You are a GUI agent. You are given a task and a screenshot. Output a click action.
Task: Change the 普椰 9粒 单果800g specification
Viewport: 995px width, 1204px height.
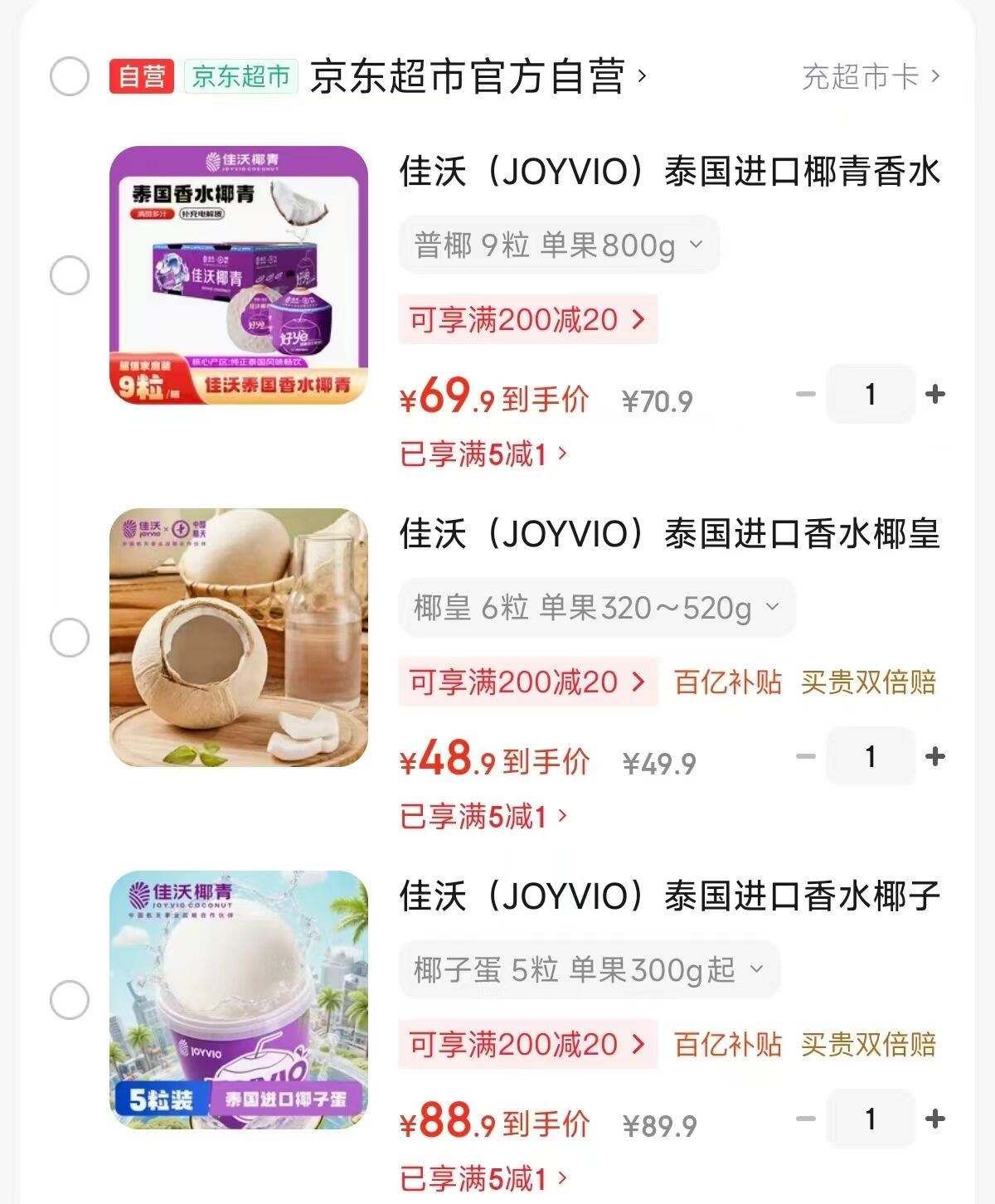tap(559, 245)
